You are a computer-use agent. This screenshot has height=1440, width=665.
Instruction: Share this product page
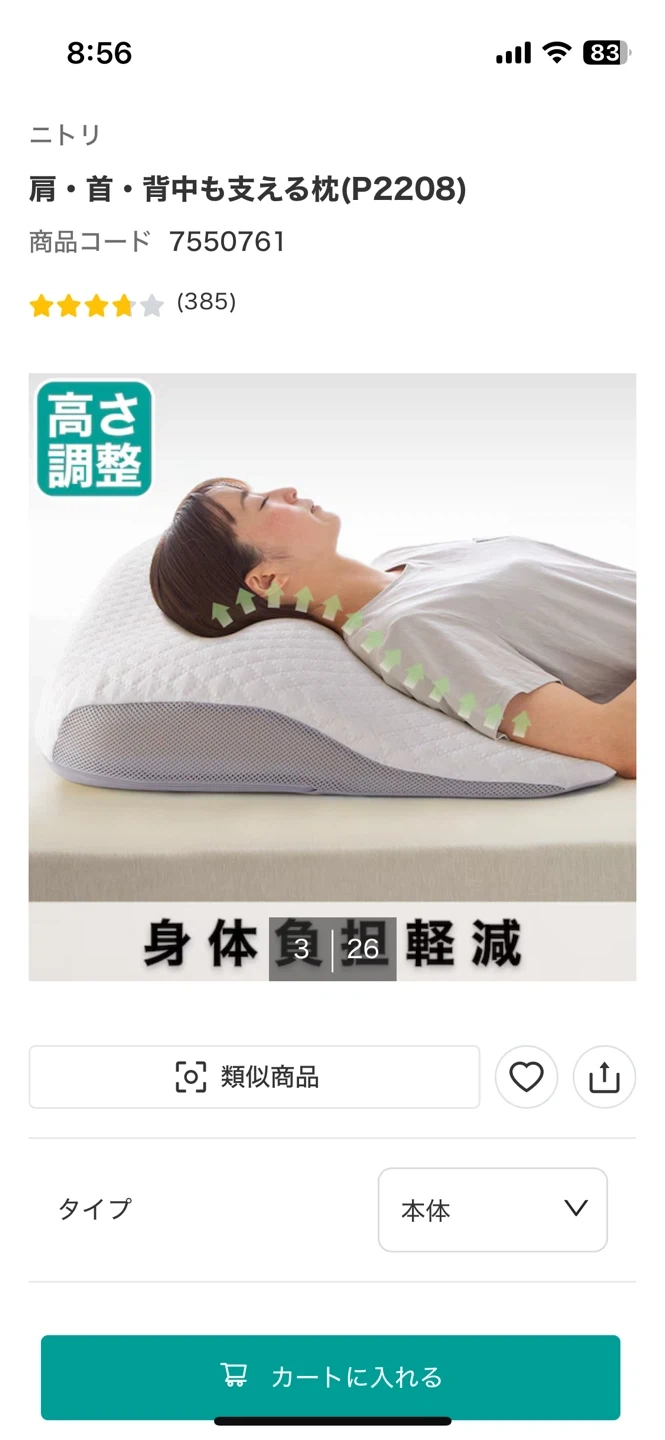pyautogui.click(x=604, y=1077)
